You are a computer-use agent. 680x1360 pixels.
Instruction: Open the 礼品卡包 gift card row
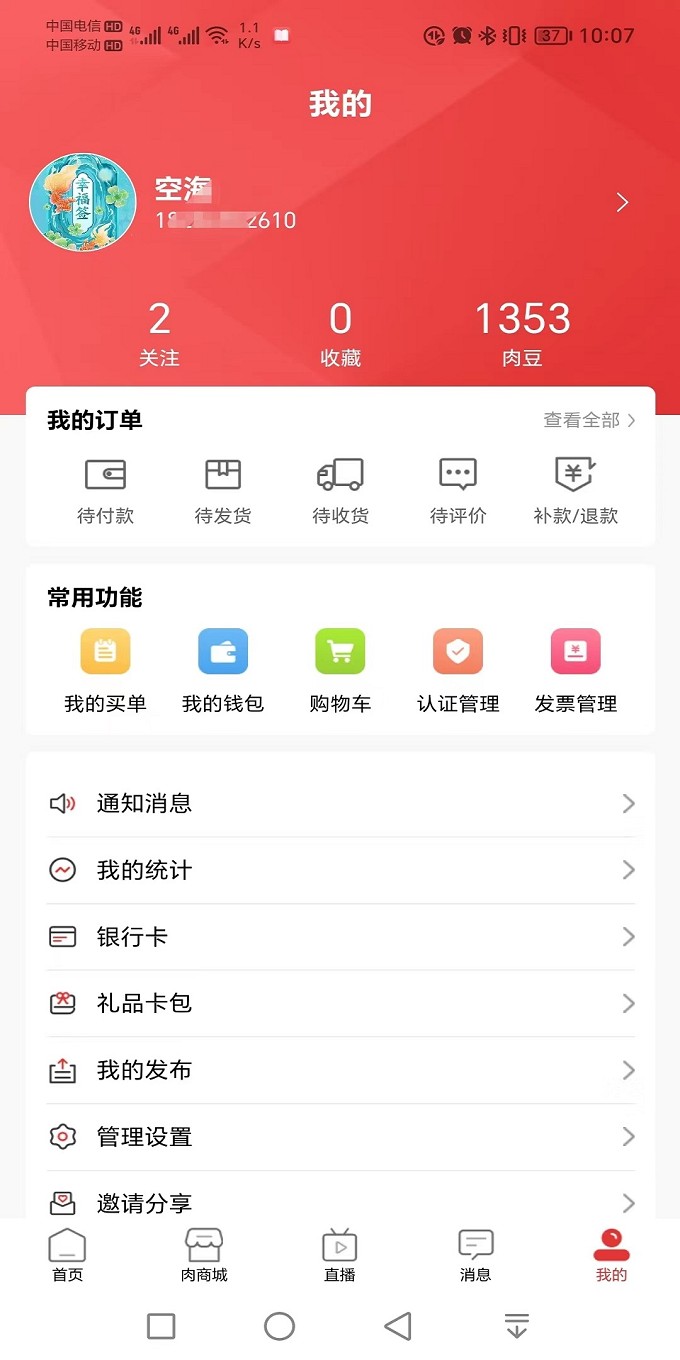pyautogui.click(x=340, y=1003)
